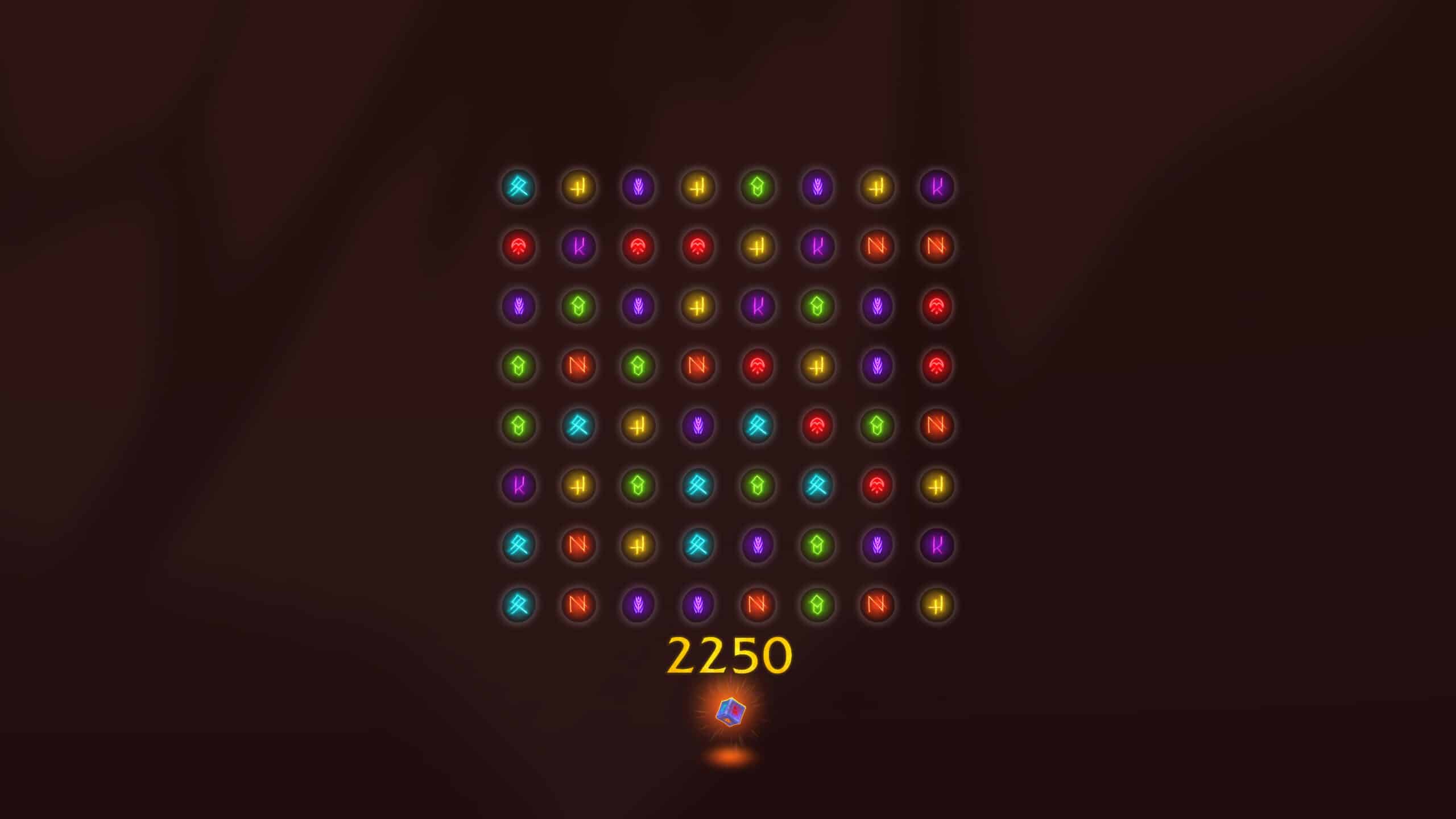This screenshot has width=1456, height=819.
Task: Tap the glowing cube below the score
Action: 730,712
